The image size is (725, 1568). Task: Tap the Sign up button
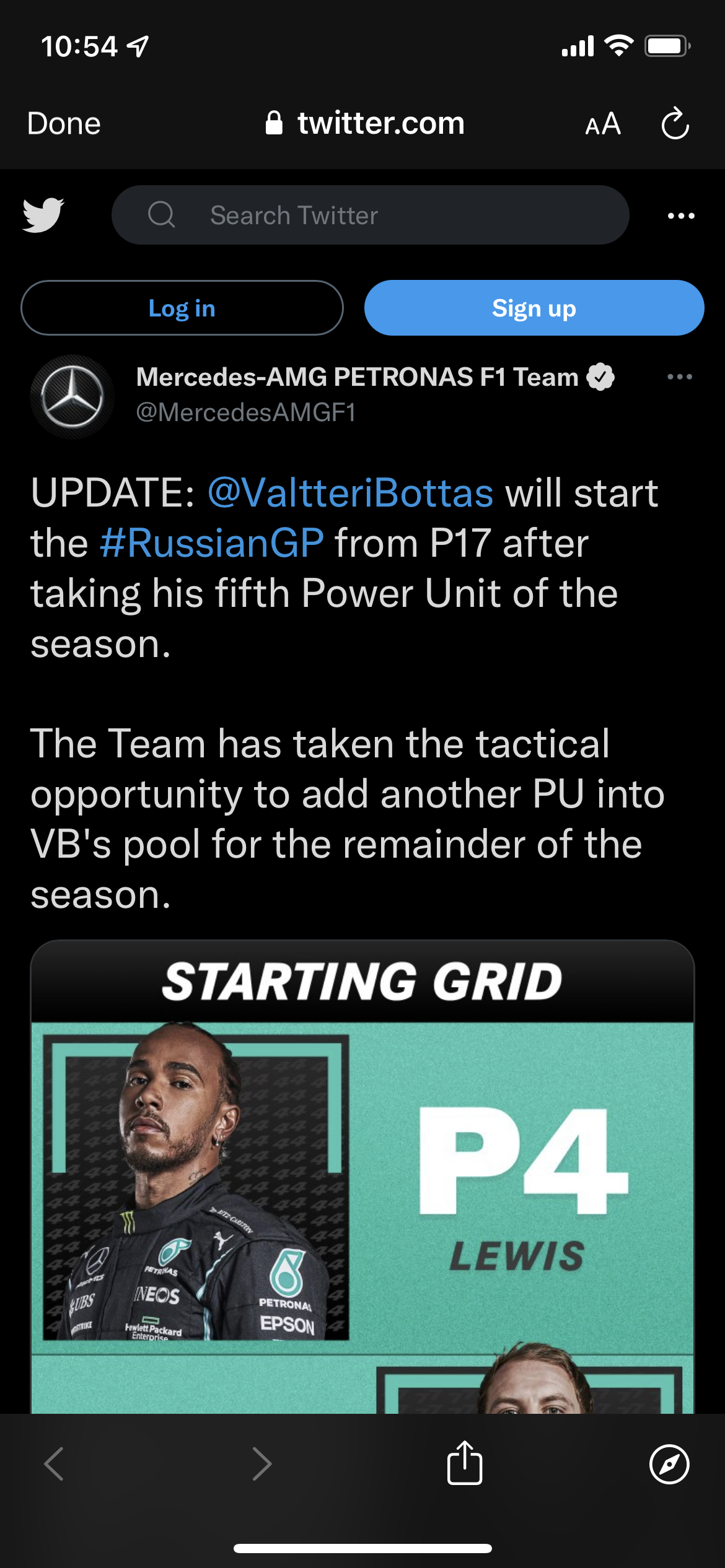534,308
